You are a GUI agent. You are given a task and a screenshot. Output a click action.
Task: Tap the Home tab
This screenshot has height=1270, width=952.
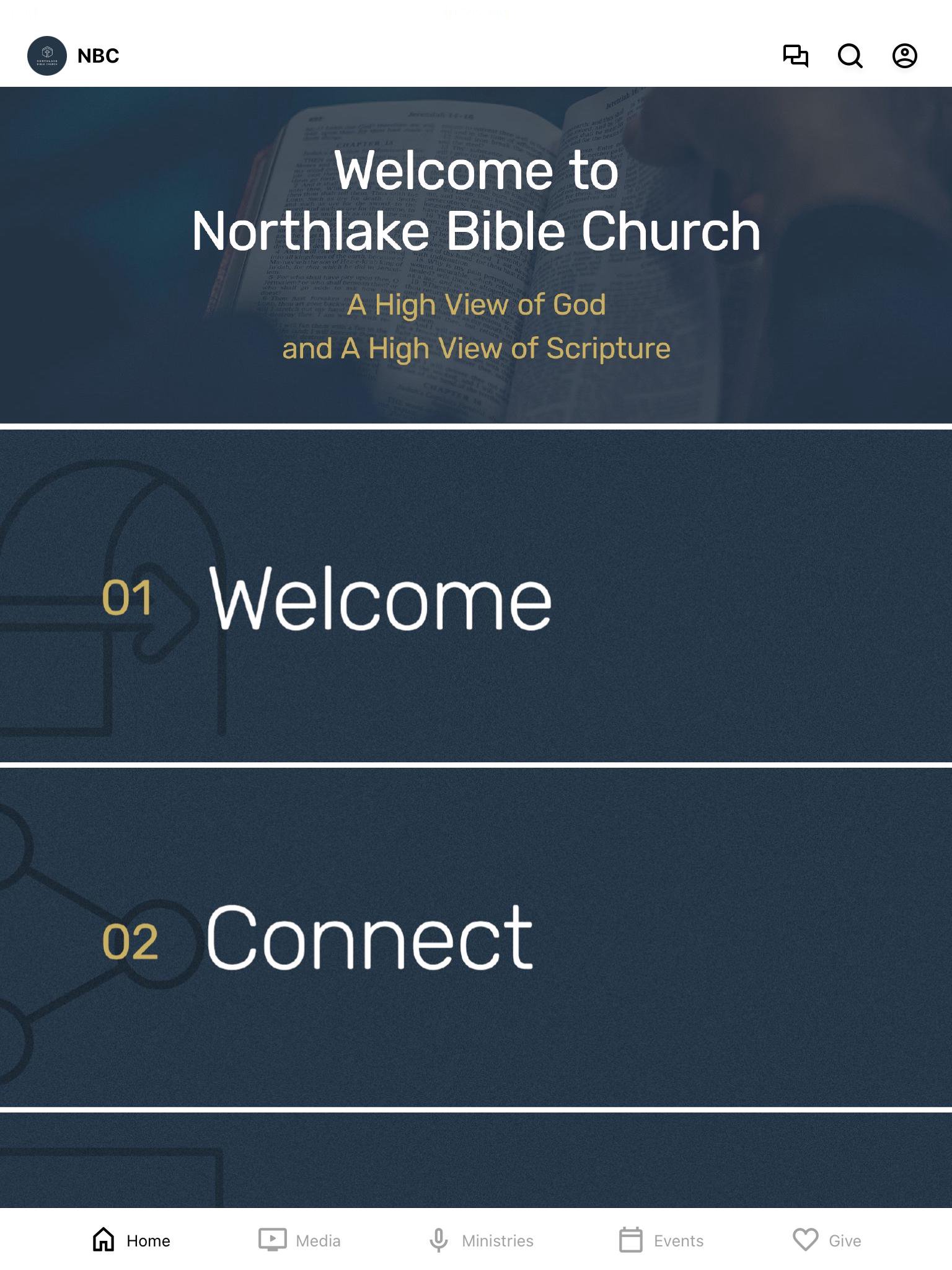click(131, 1240)
